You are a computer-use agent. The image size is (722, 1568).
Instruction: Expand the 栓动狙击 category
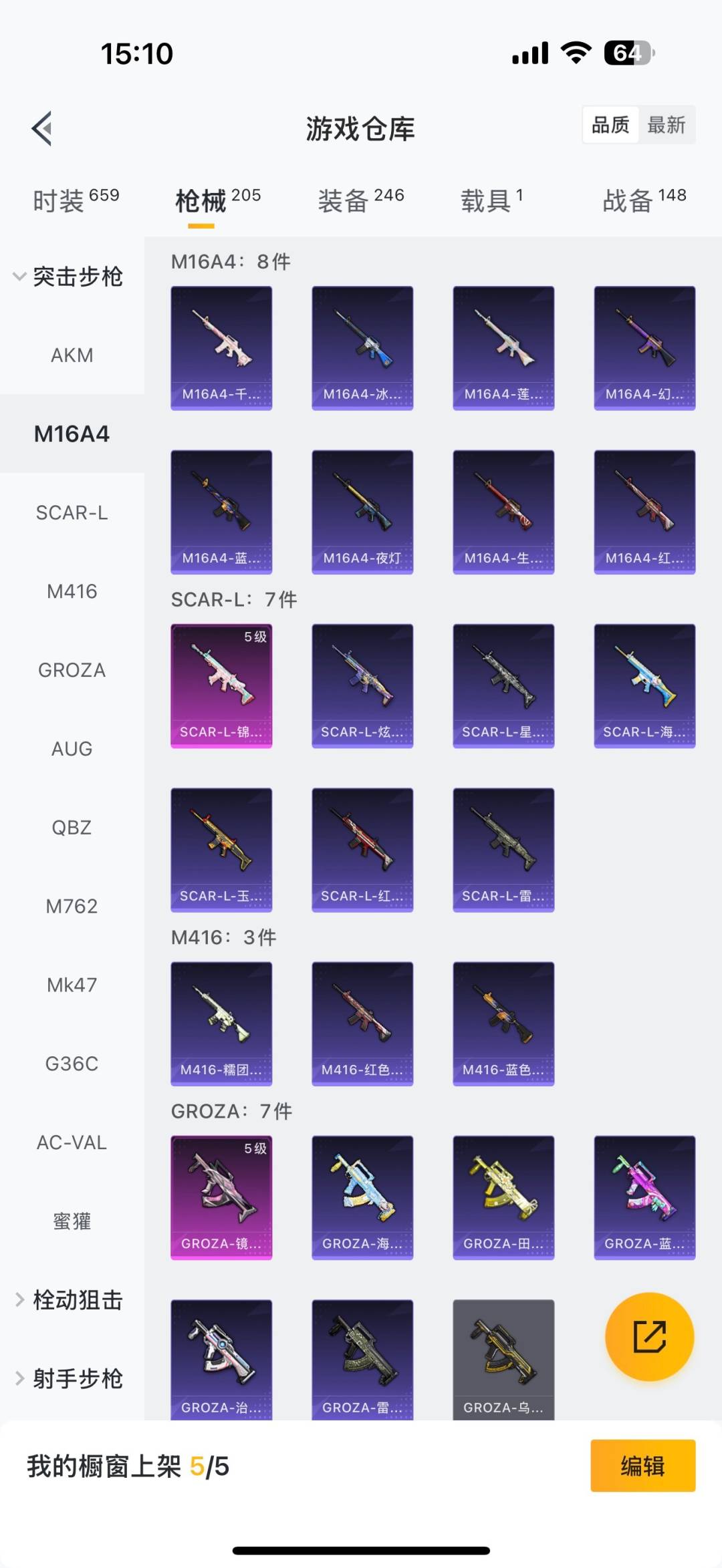pos(70,1300)
